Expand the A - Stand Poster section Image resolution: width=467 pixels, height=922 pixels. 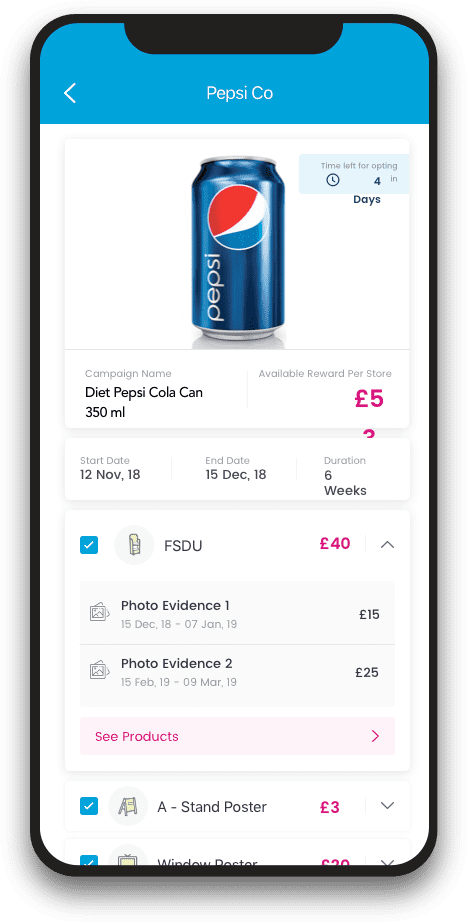(387, 806)
